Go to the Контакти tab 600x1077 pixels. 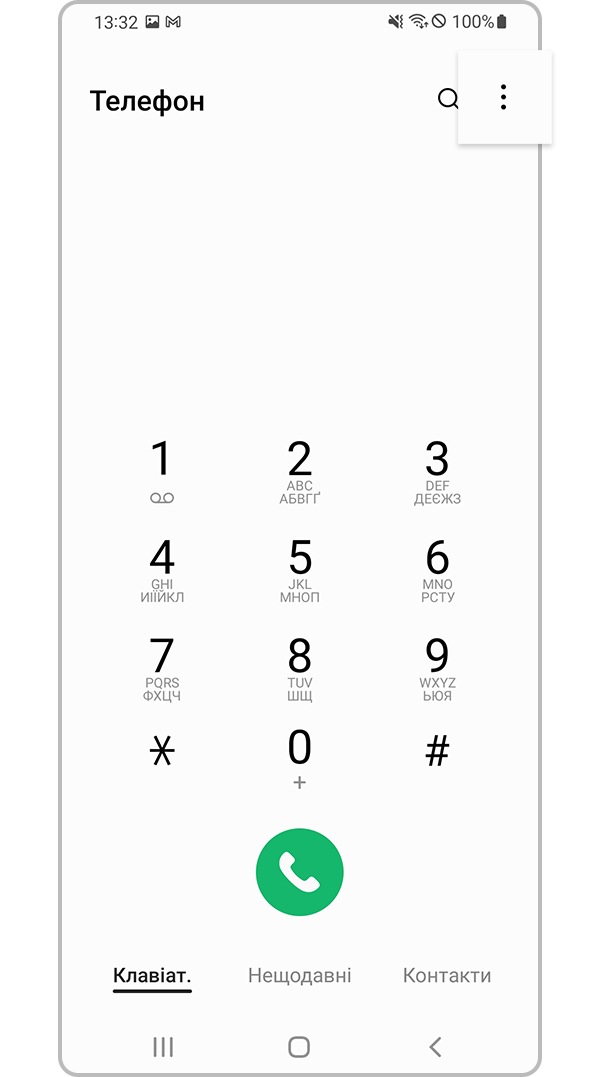[446, 975]
